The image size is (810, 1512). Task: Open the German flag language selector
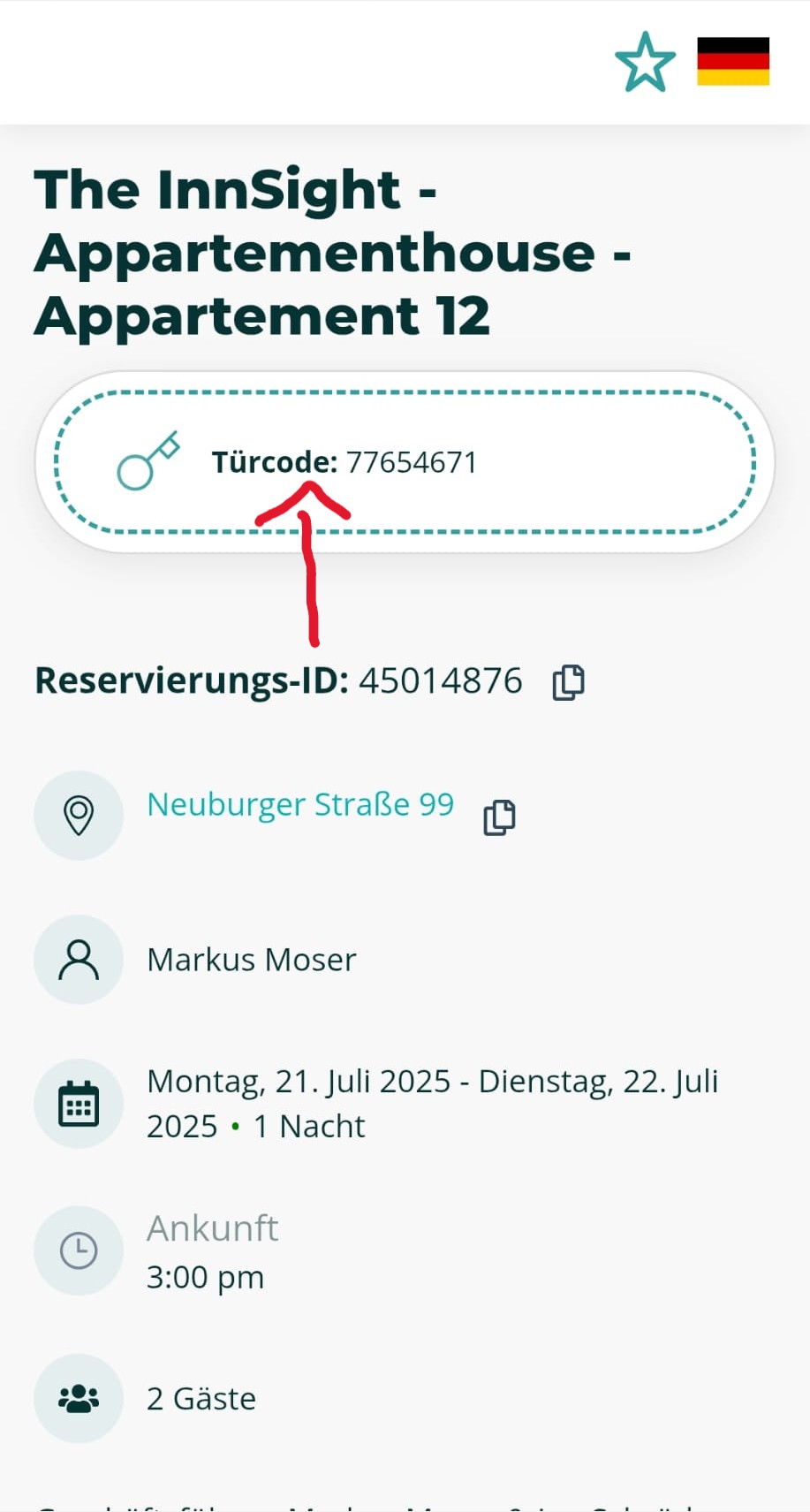click(x=733, y=61)
